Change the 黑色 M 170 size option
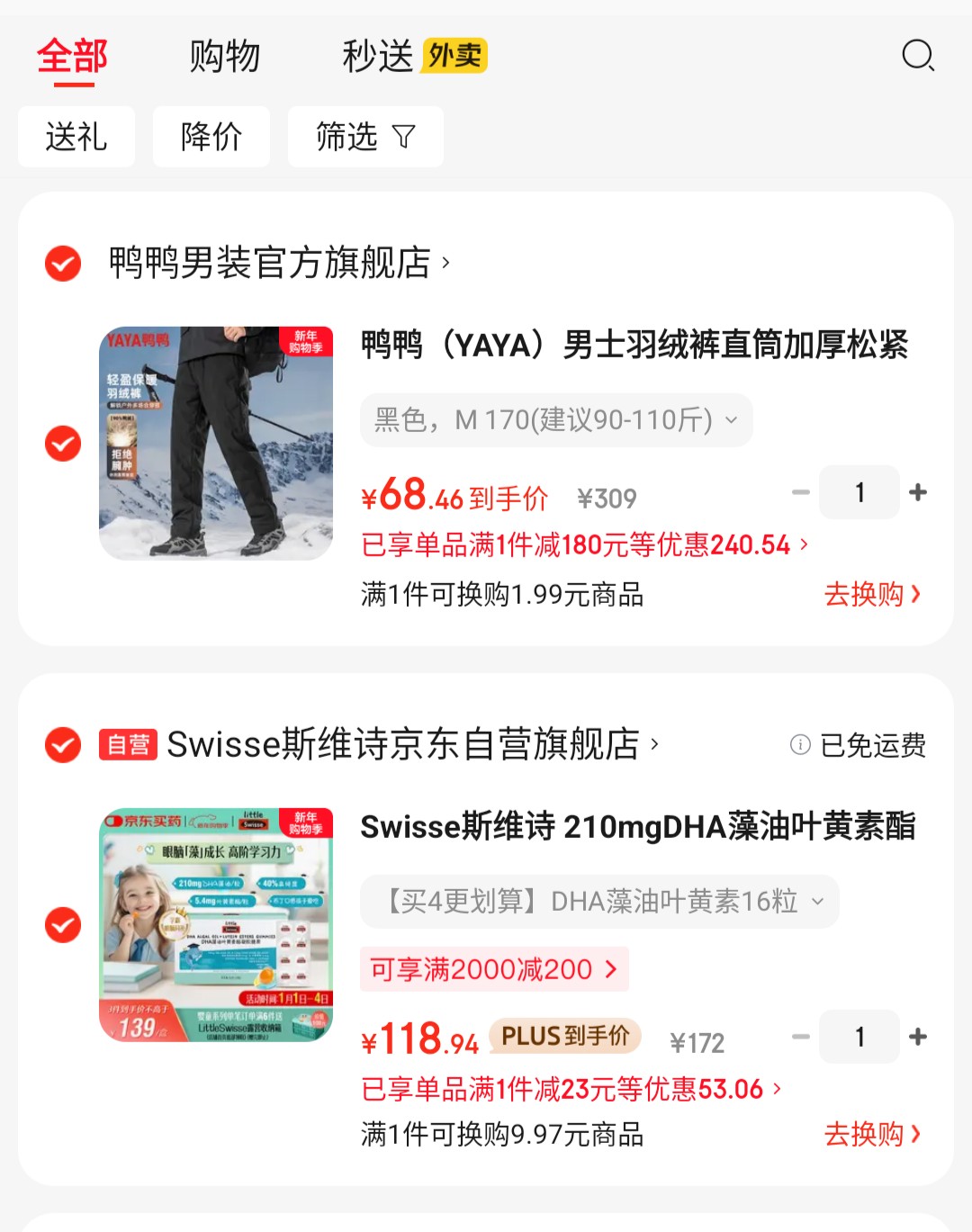Image resolution: width=972 pixels, height=1232 pixels. coord(556,420)
